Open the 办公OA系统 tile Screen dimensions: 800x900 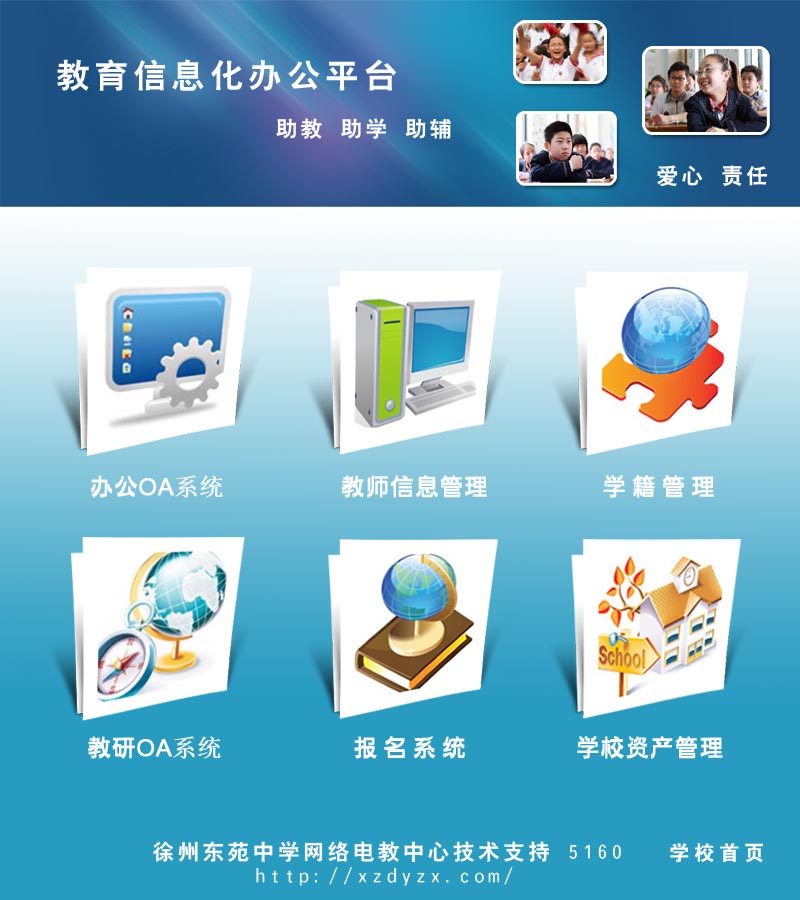[160, 360]
